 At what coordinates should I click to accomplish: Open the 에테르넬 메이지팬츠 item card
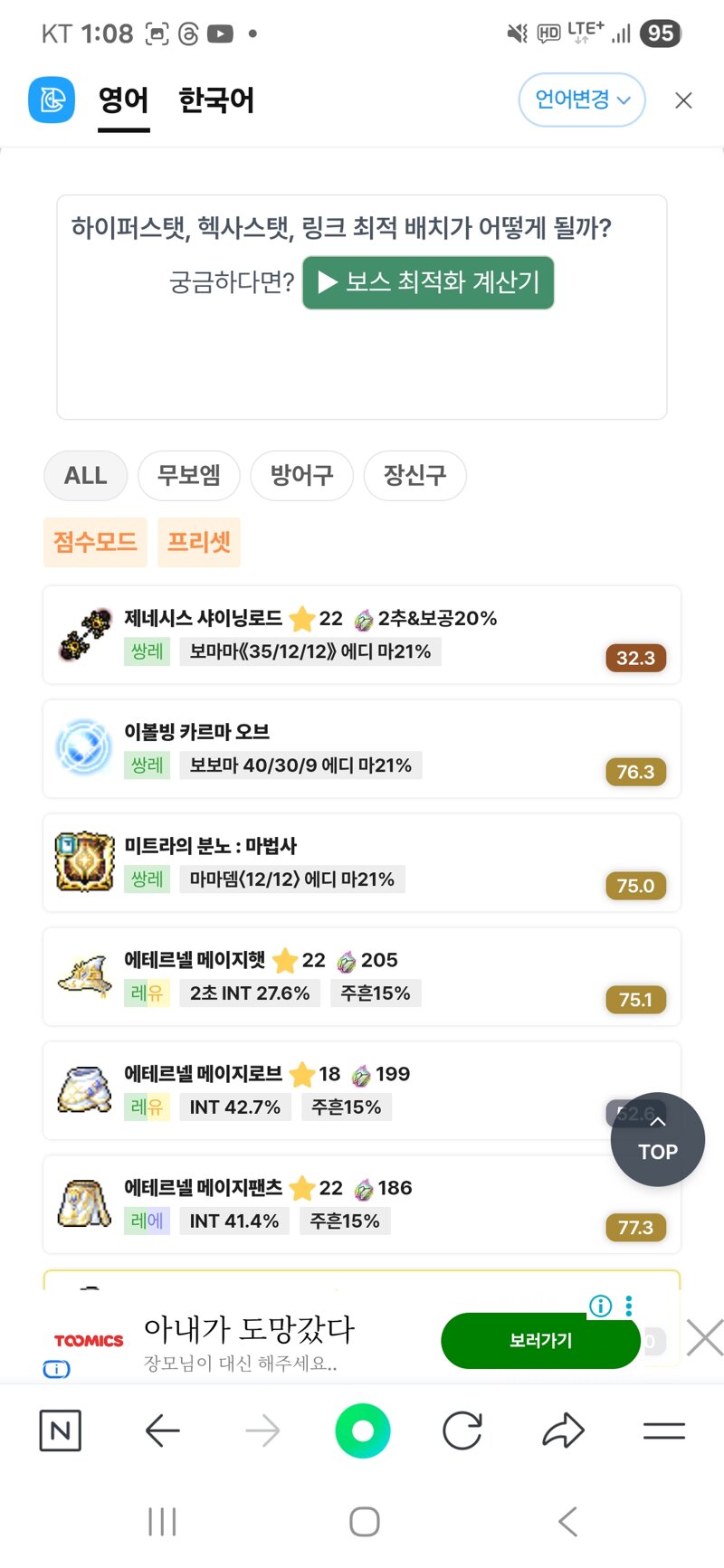coord(362,1205)
